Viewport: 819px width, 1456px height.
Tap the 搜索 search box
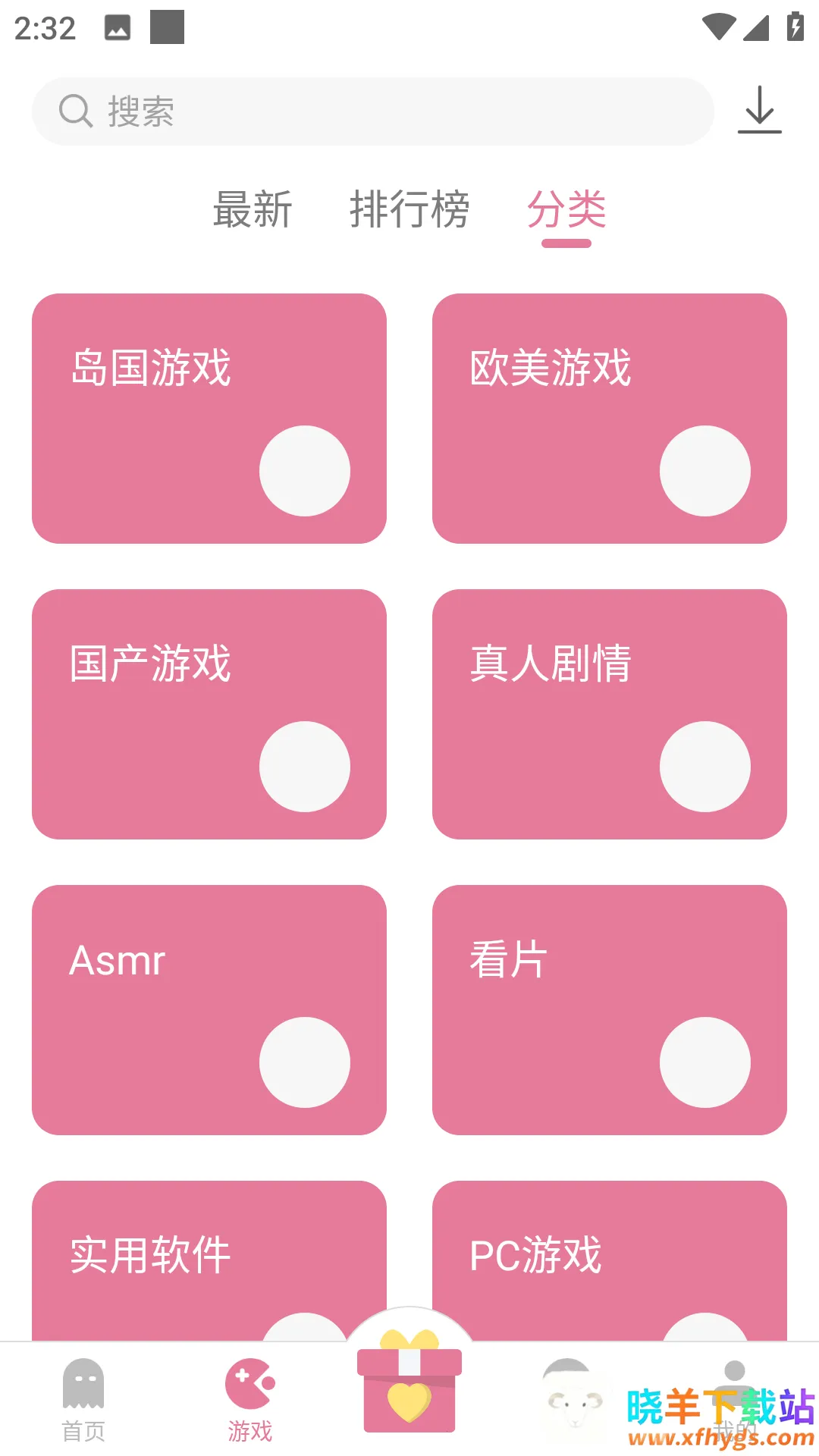click(x=372, y=111)
